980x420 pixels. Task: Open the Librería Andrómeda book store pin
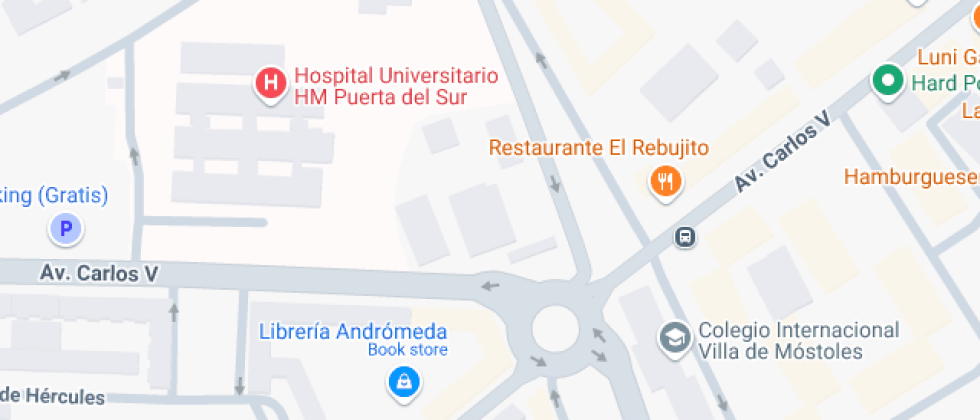(403, 381)
